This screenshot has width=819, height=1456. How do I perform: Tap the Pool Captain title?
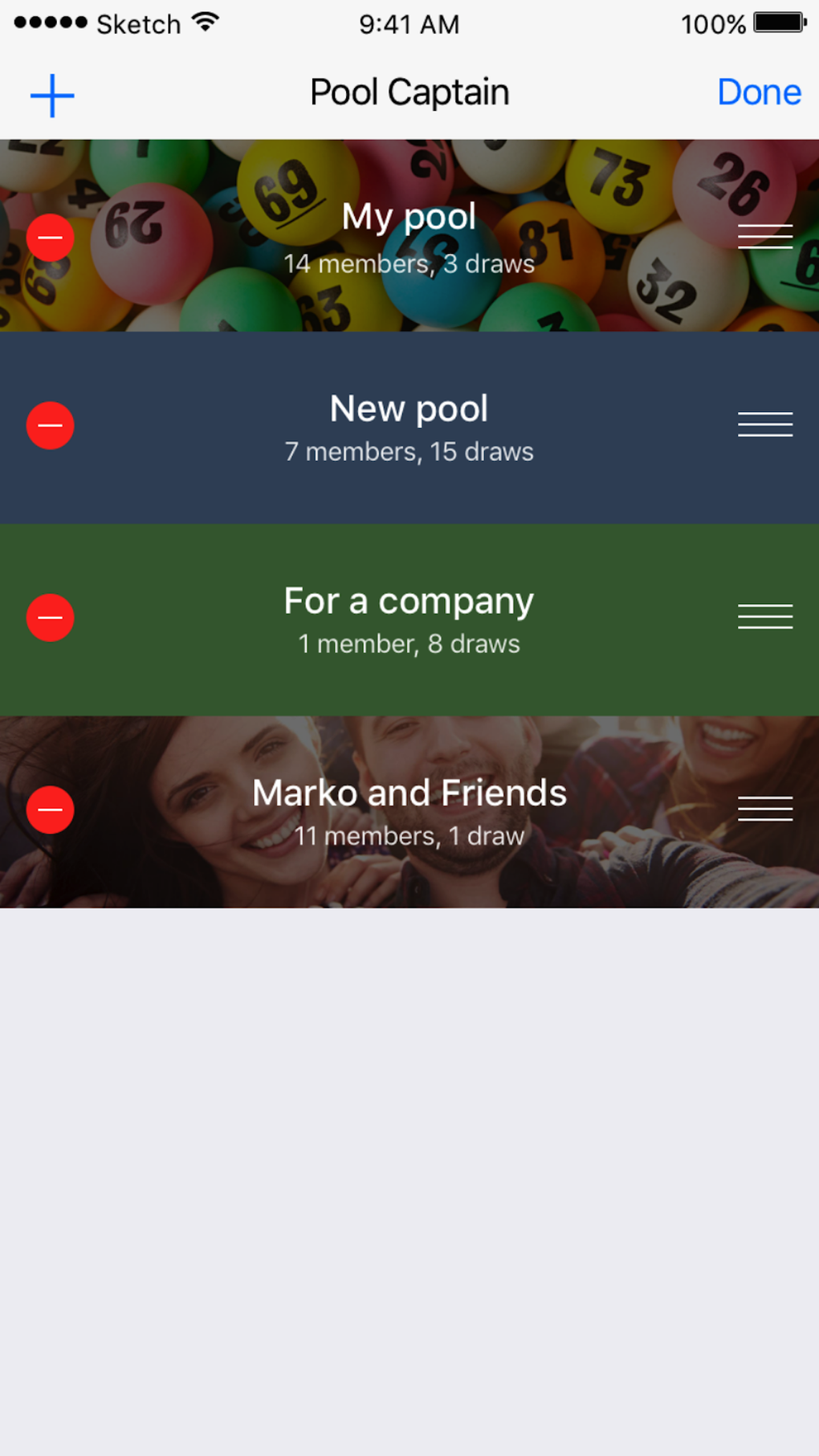coord(409,92)
